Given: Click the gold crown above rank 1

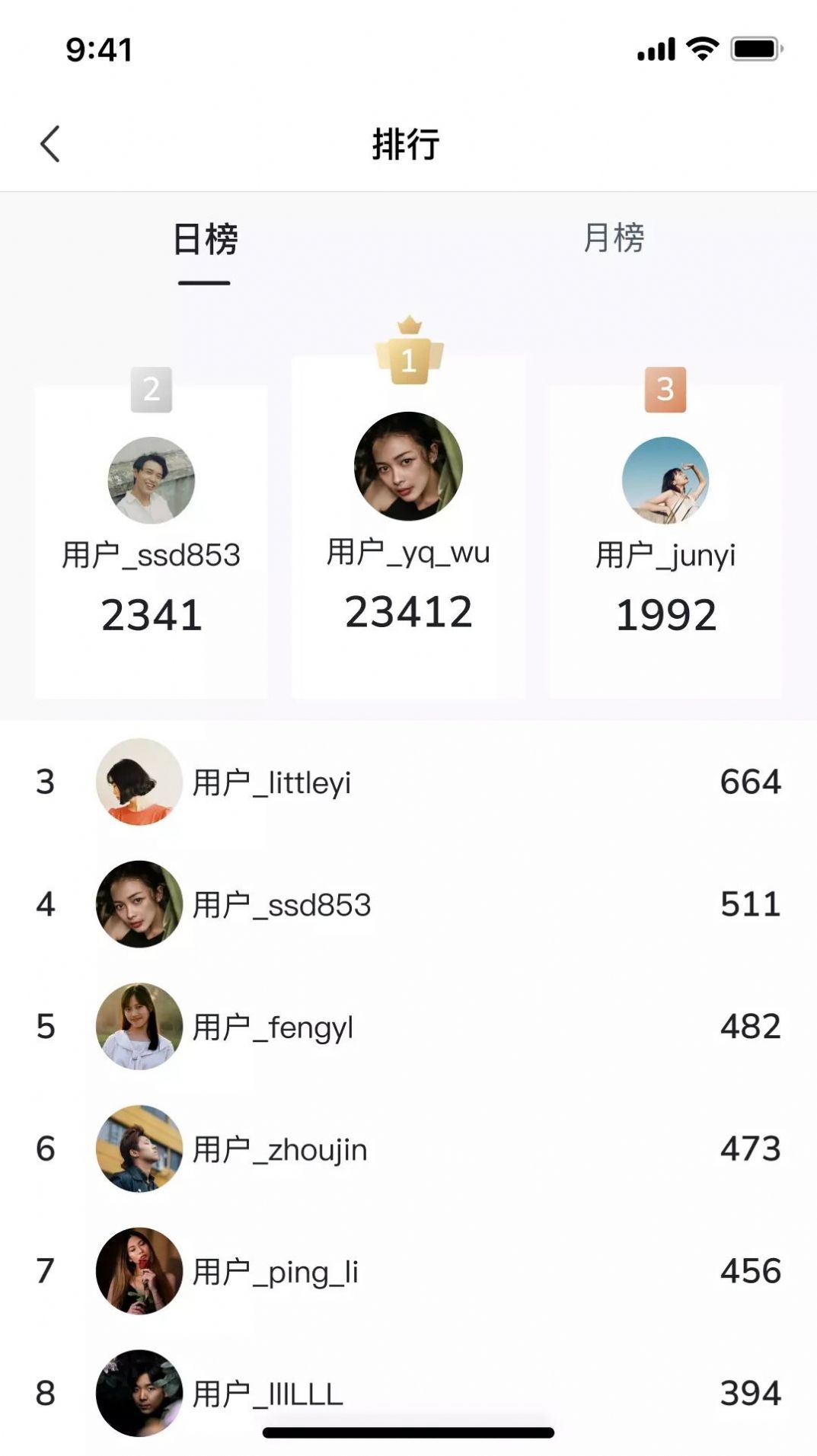Looking at the screenshot, I should point(410,326).
